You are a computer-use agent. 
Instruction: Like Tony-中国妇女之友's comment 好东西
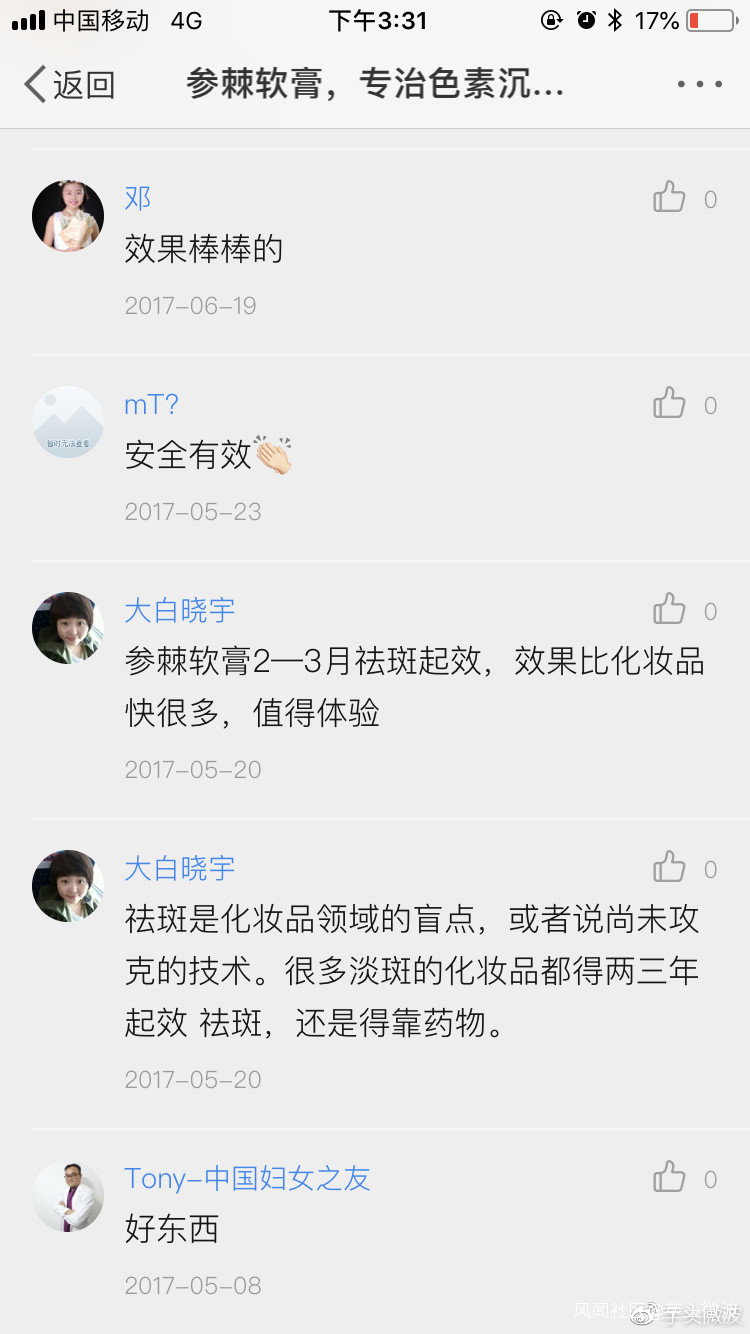(x=670, y=1178)
